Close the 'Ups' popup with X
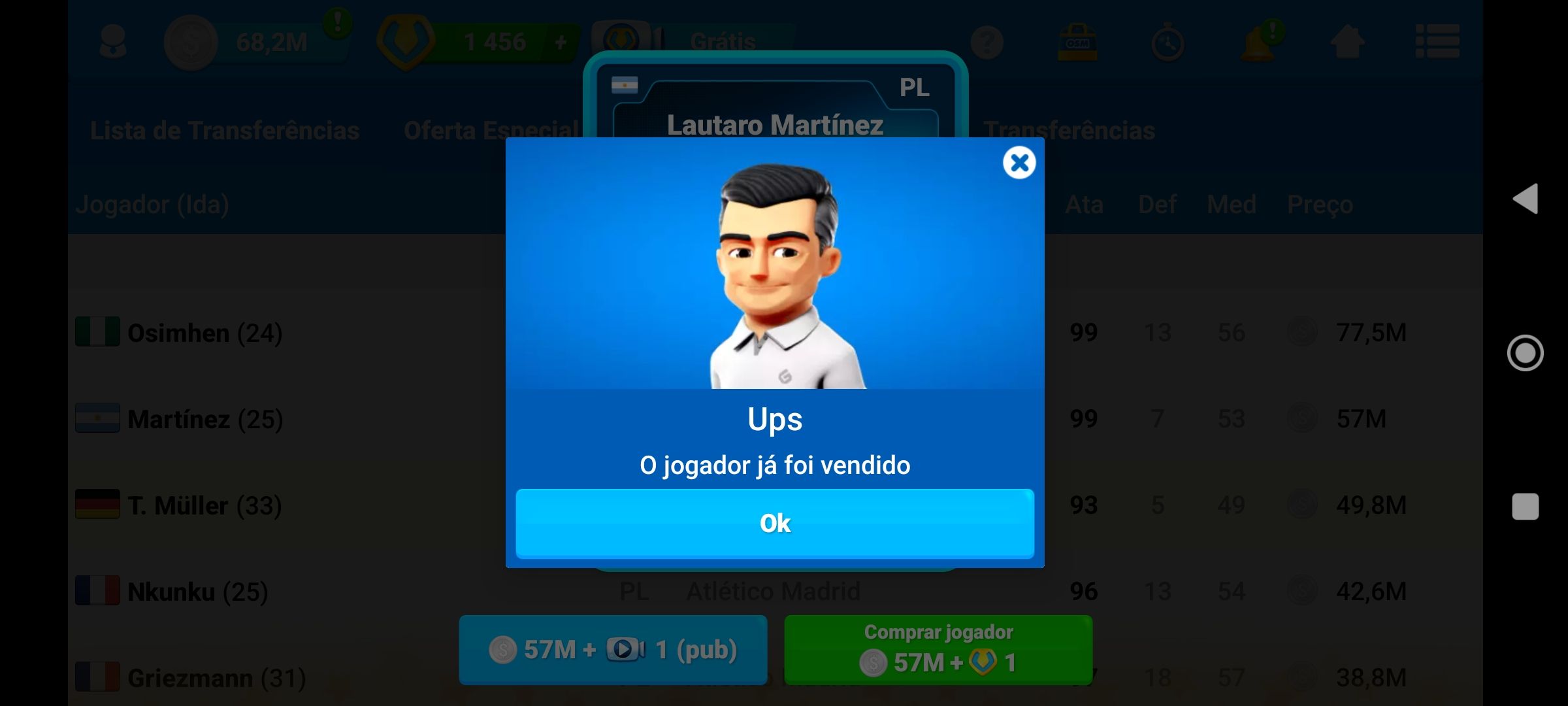 coord(1019,163)
